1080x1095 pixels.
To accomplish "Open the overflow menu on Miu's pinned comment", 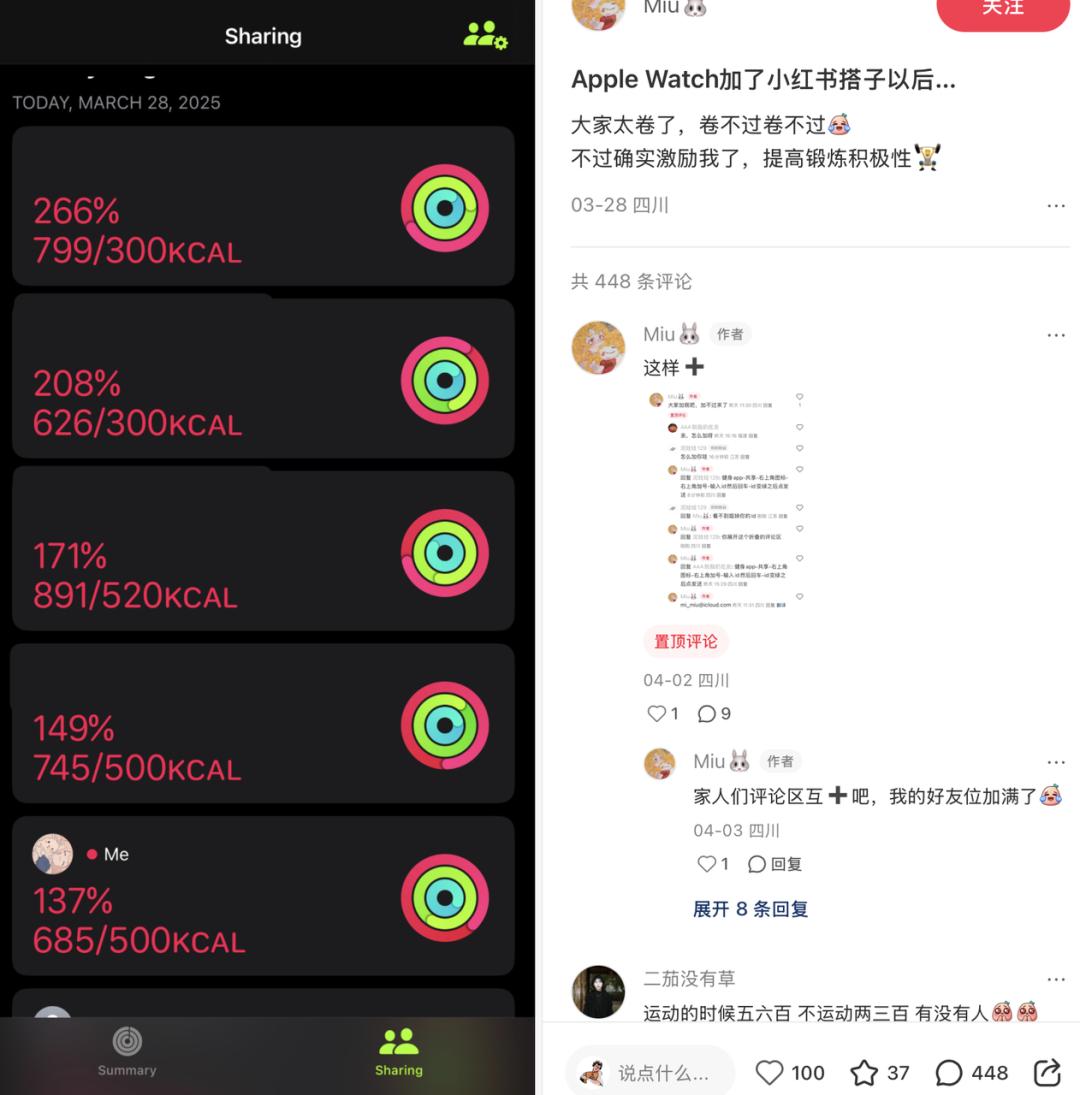I will 1055,335.
